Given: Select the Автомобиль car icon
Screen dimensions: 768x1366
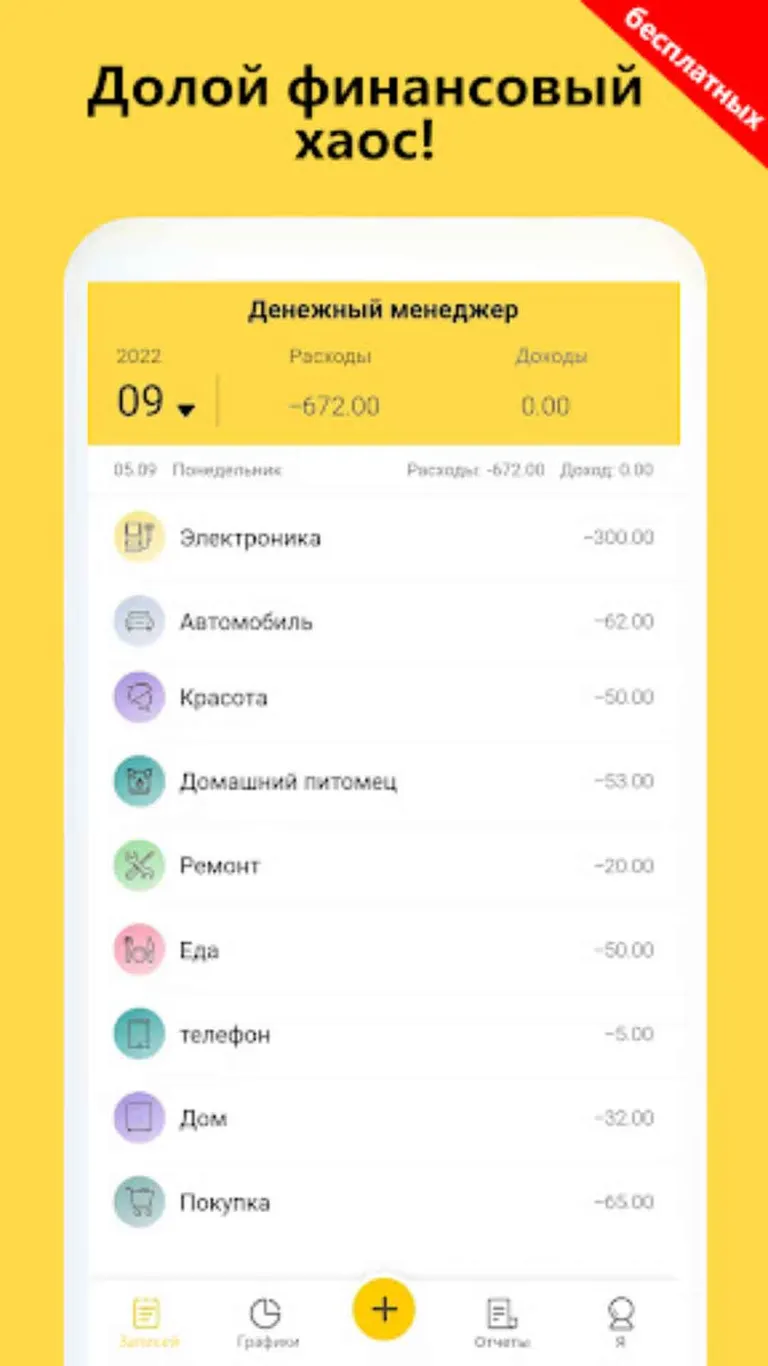Looking at the screenshot, I should coord(138,621).
